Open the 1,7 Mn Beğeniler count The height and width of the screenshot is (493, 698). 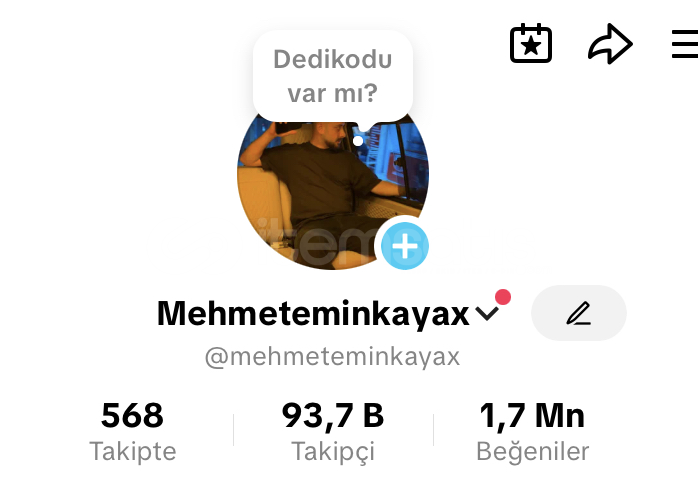click(x=532, y=432)
